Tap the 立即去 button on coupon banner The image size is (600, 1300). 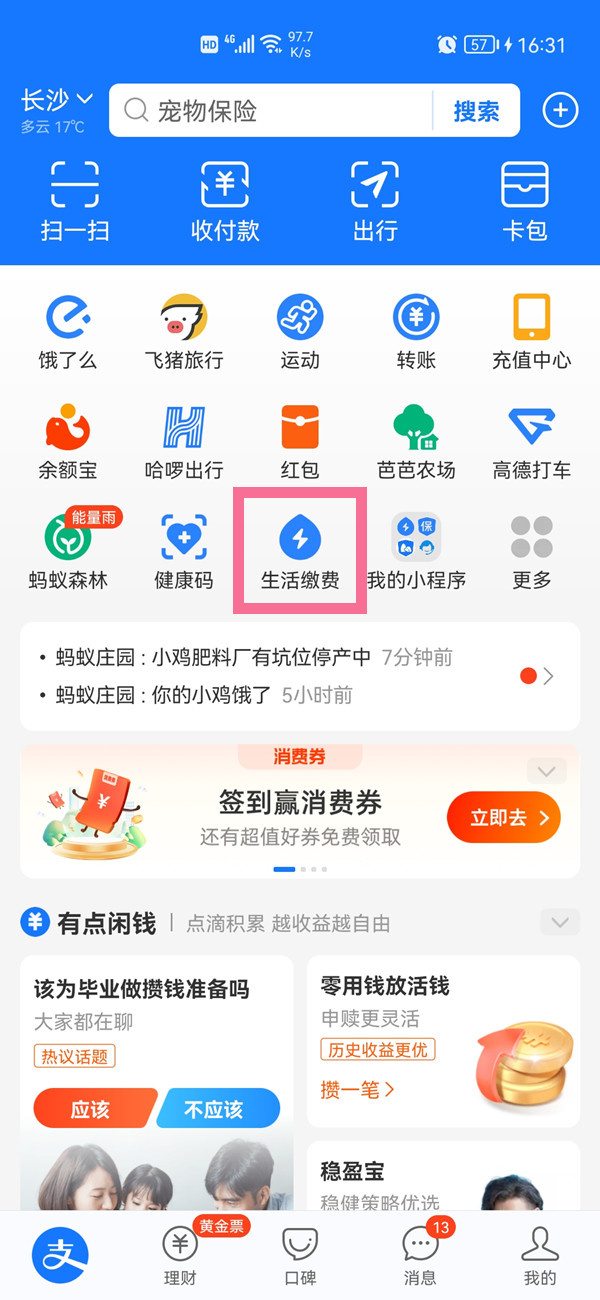503,818
